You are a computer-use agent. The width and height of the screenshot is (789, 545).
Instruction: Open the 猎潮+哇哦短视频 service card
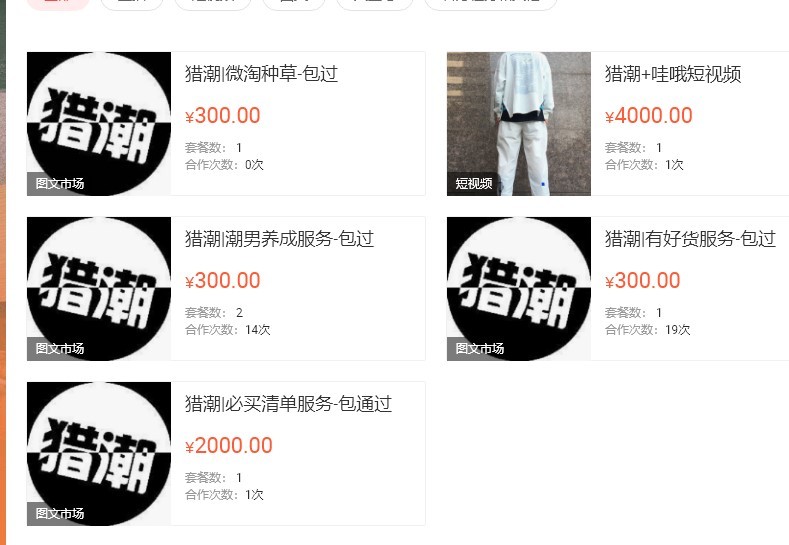(672, 75)
